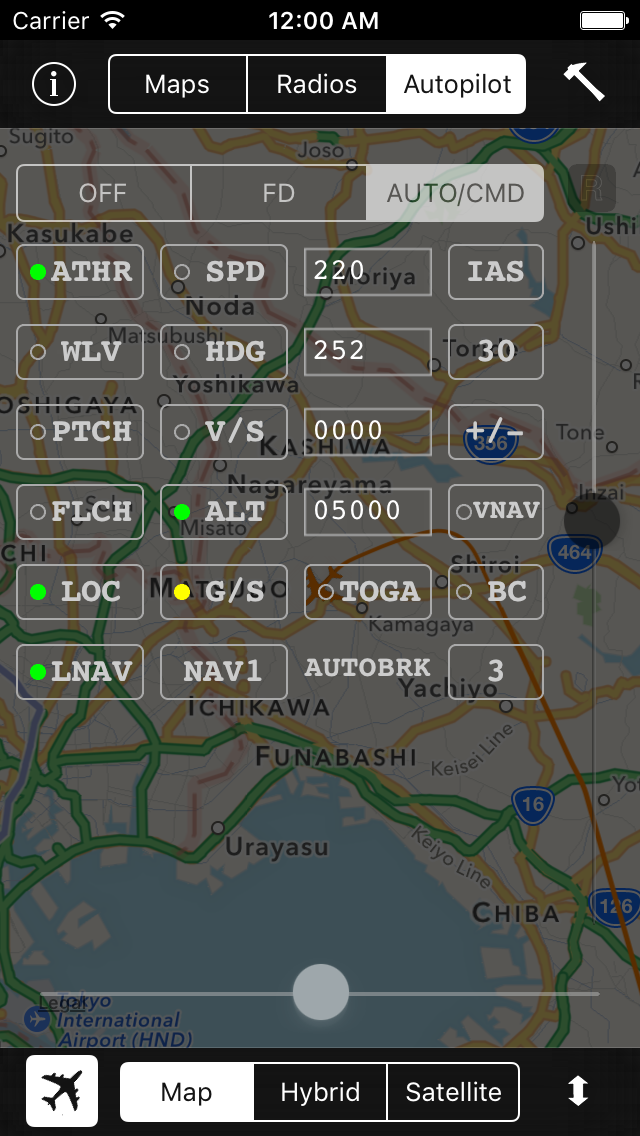Screen dimensions: 640x1136
Task: Tap the altitude field showing 05000
Action: (x=368, y=512)
